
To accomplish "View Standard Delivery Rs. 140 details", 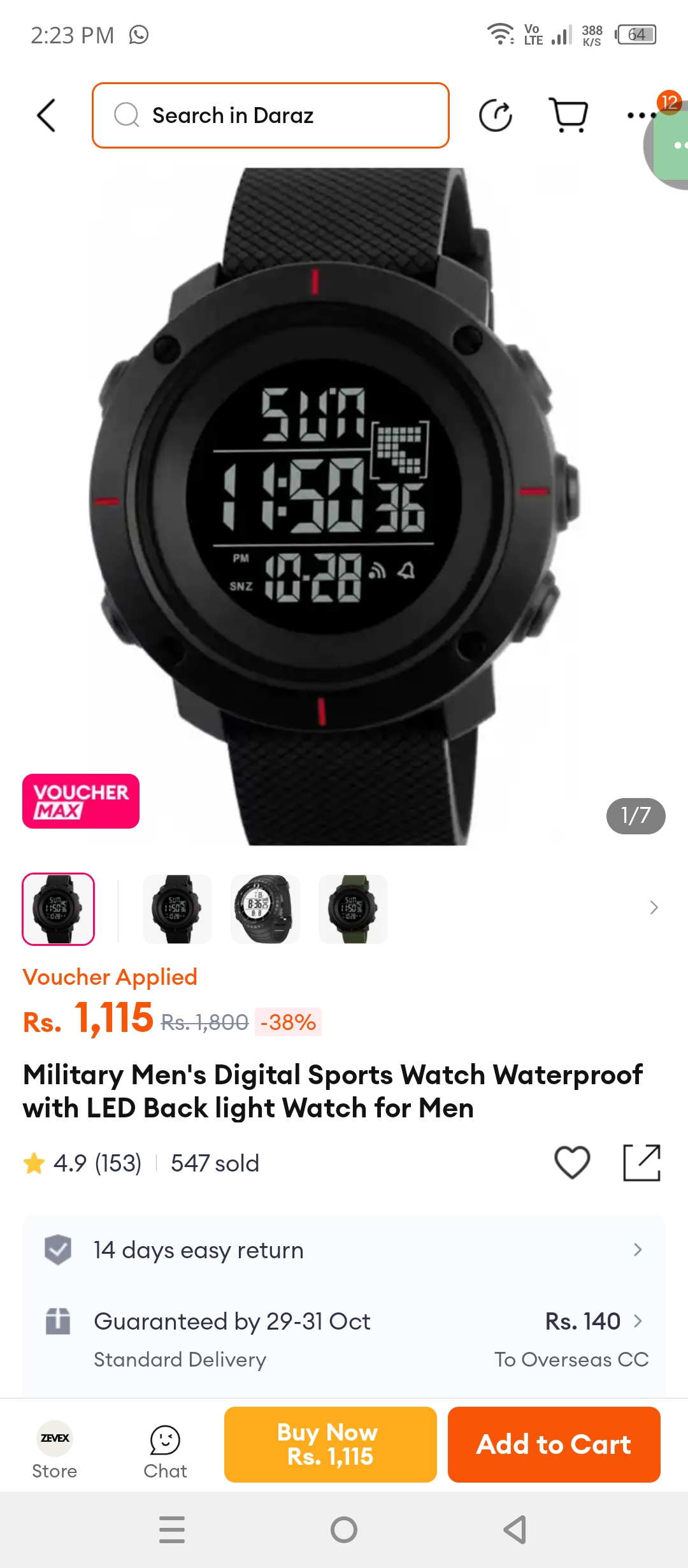I will click(344, 1339).
